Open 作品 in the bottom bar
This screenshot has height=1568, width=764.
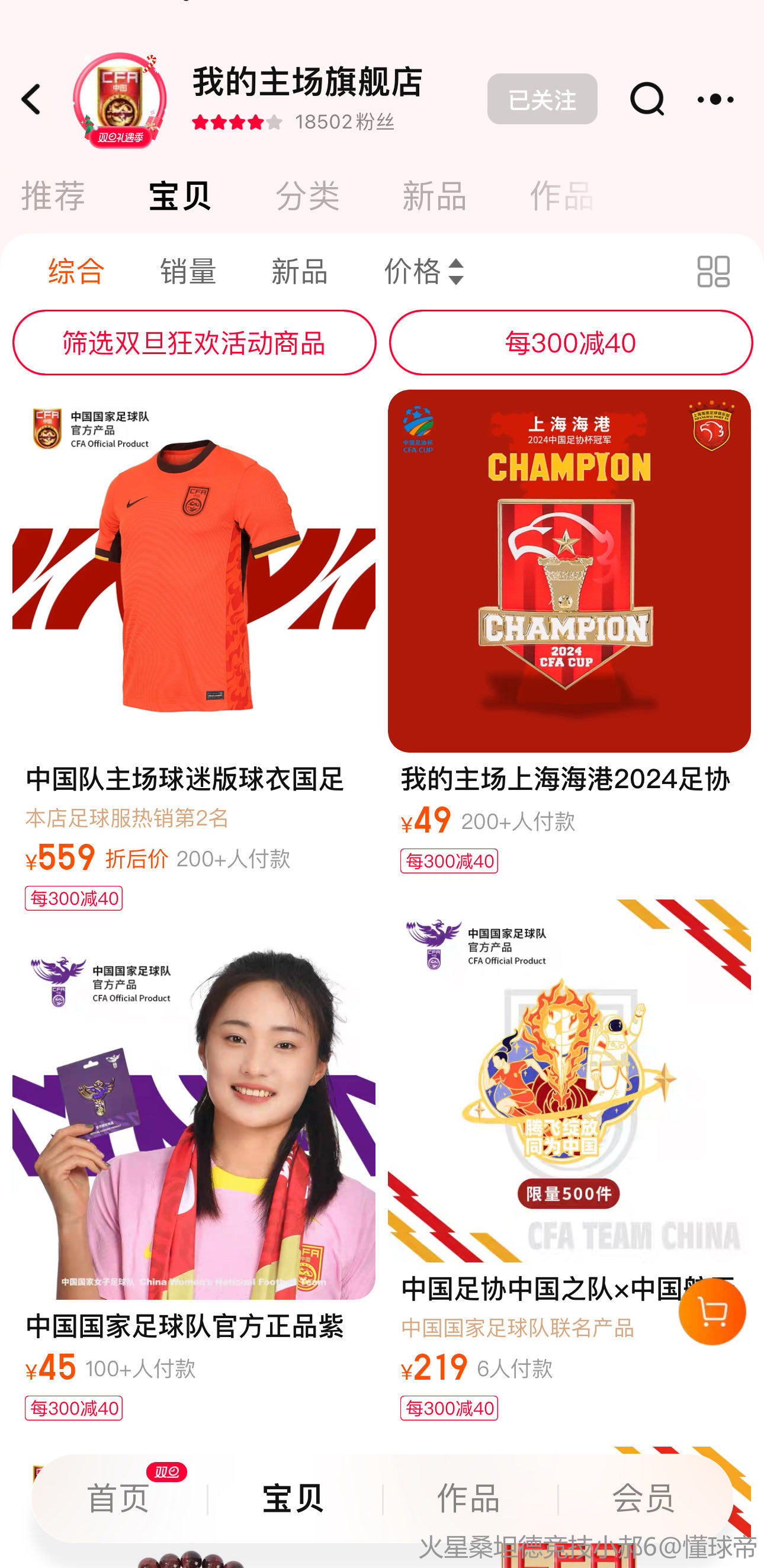coord(468,1498)
